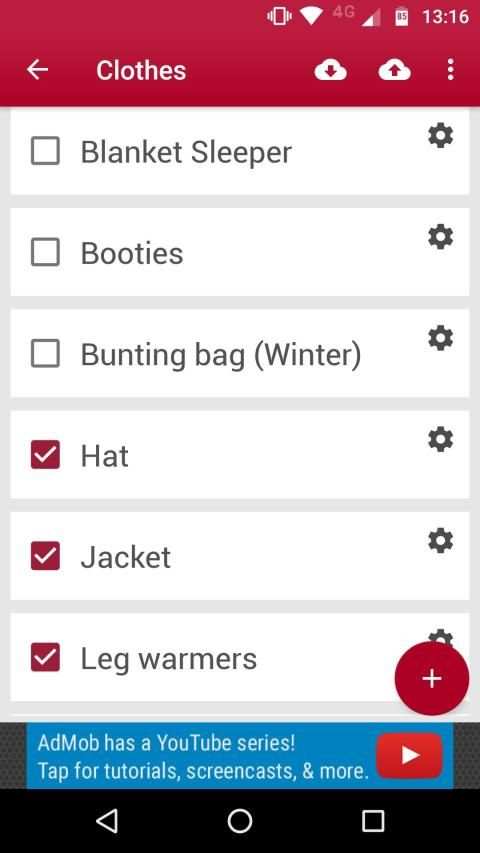480x853 pixels.
Task: Check the Blanket Sleeper checkbox
Action: (45, 151)
